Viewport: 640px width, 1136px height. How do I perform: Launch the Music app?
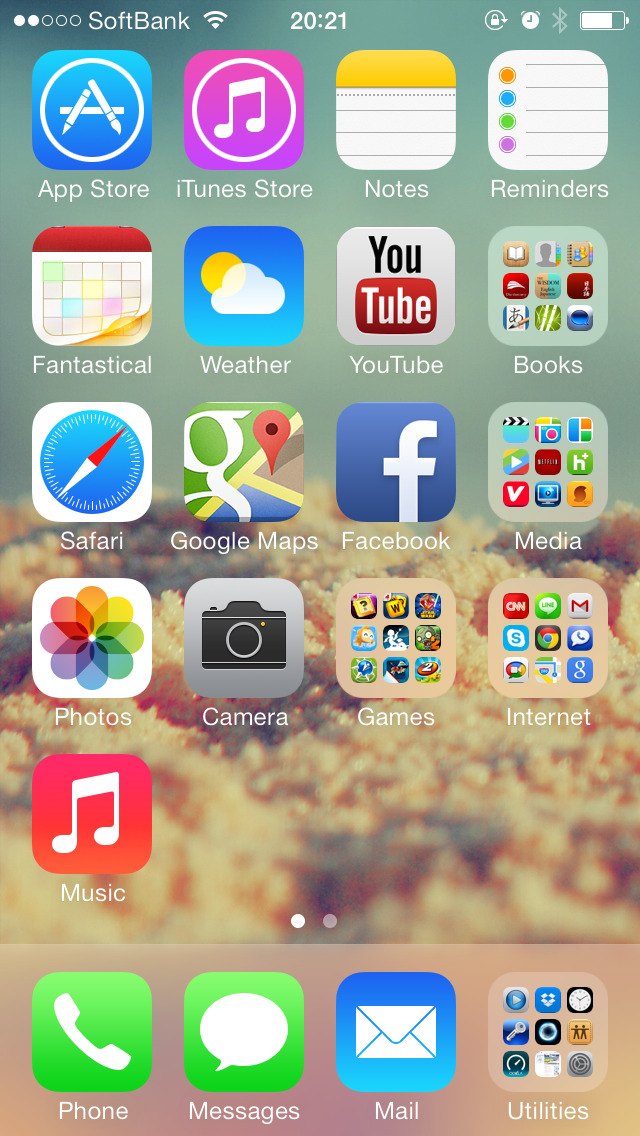[92, 814]
